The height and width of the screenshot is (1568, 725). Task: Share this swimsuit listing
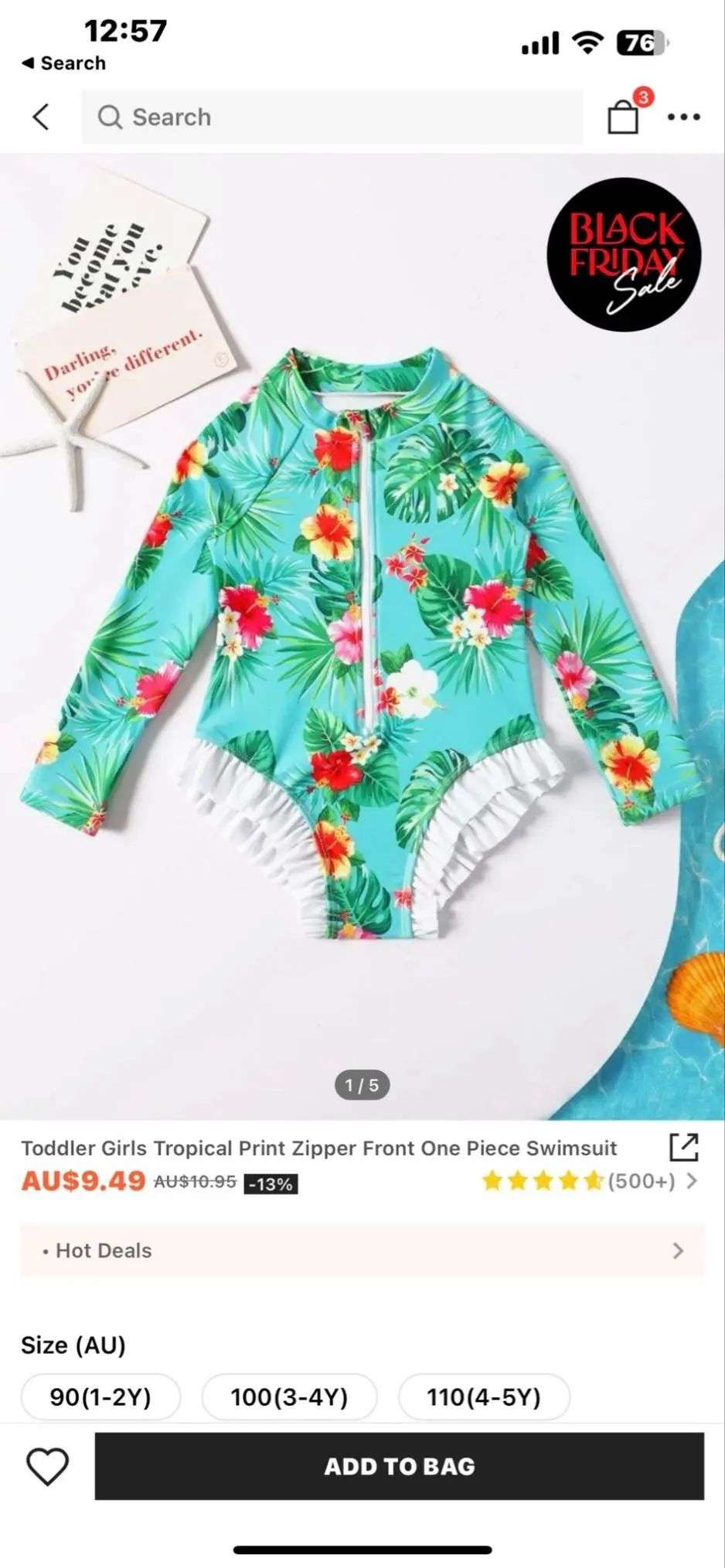click(683, 1148)
